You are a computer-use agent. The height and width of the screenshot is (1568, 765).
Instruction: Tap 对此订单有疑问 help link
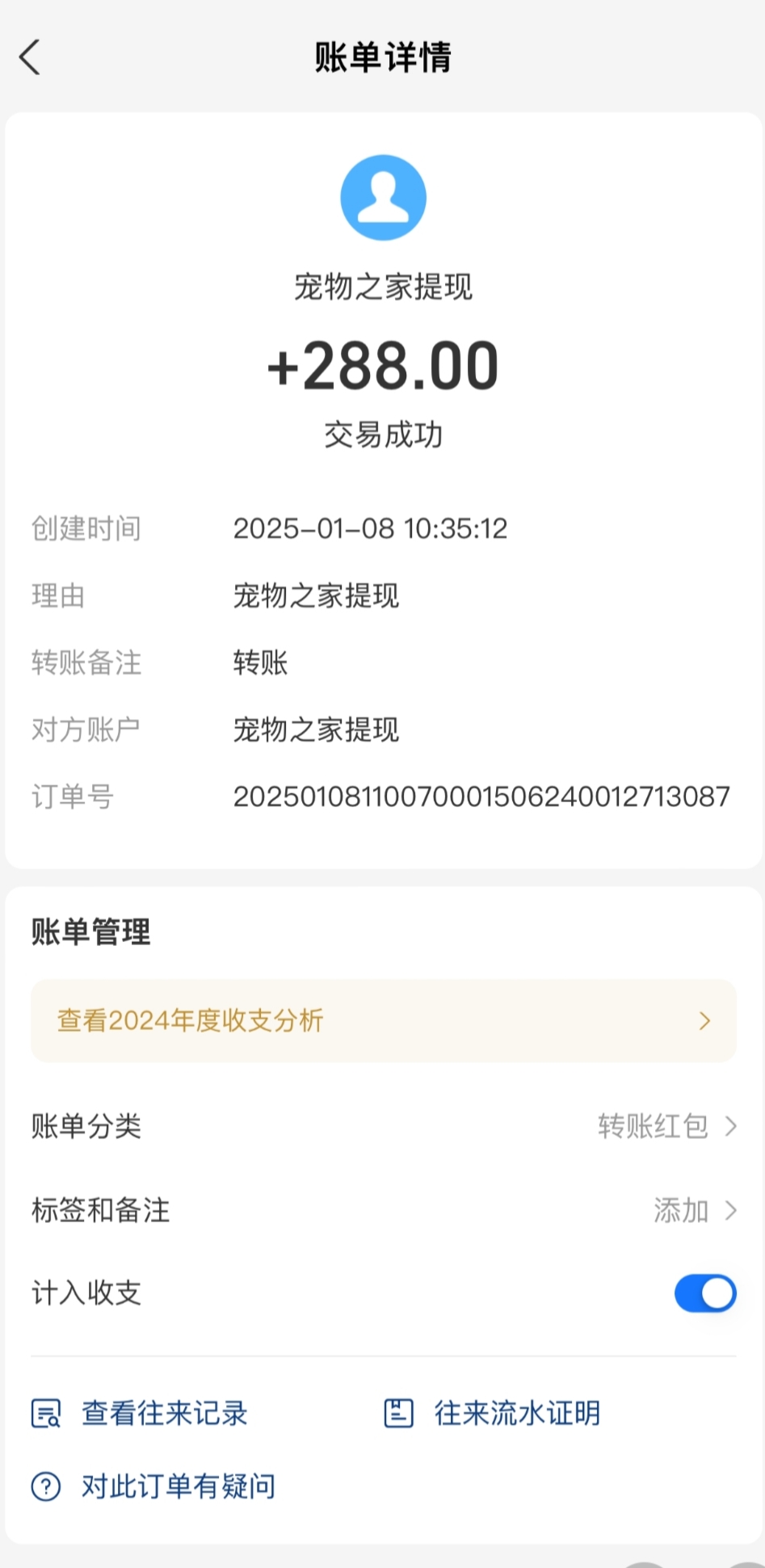tap(155, 1486)
